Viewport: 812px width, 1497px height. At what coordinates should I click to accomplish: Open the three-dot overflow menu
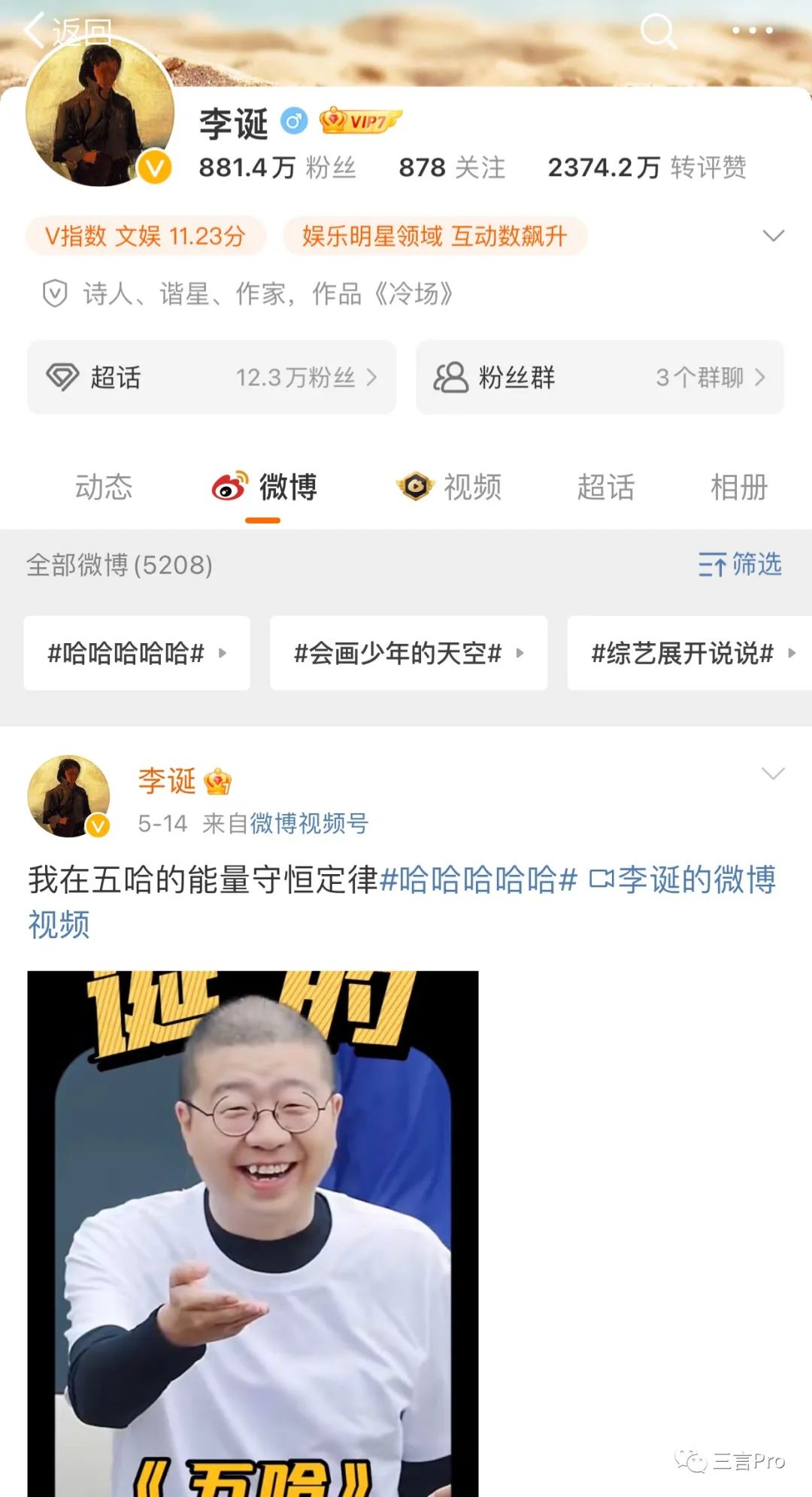click(753, 30)
